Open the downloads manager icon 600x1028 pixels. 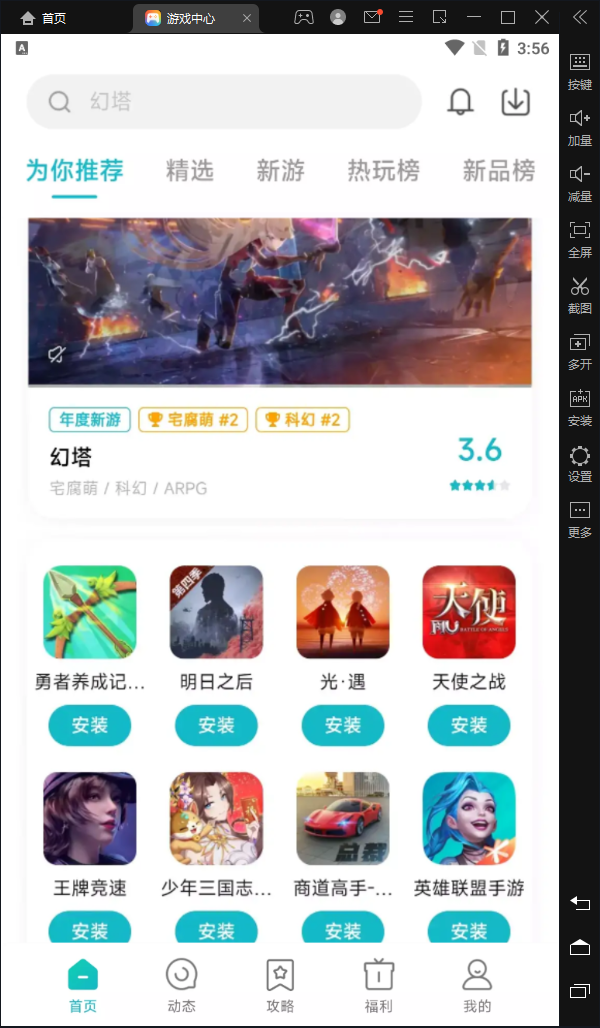click(x=515, y=102)
